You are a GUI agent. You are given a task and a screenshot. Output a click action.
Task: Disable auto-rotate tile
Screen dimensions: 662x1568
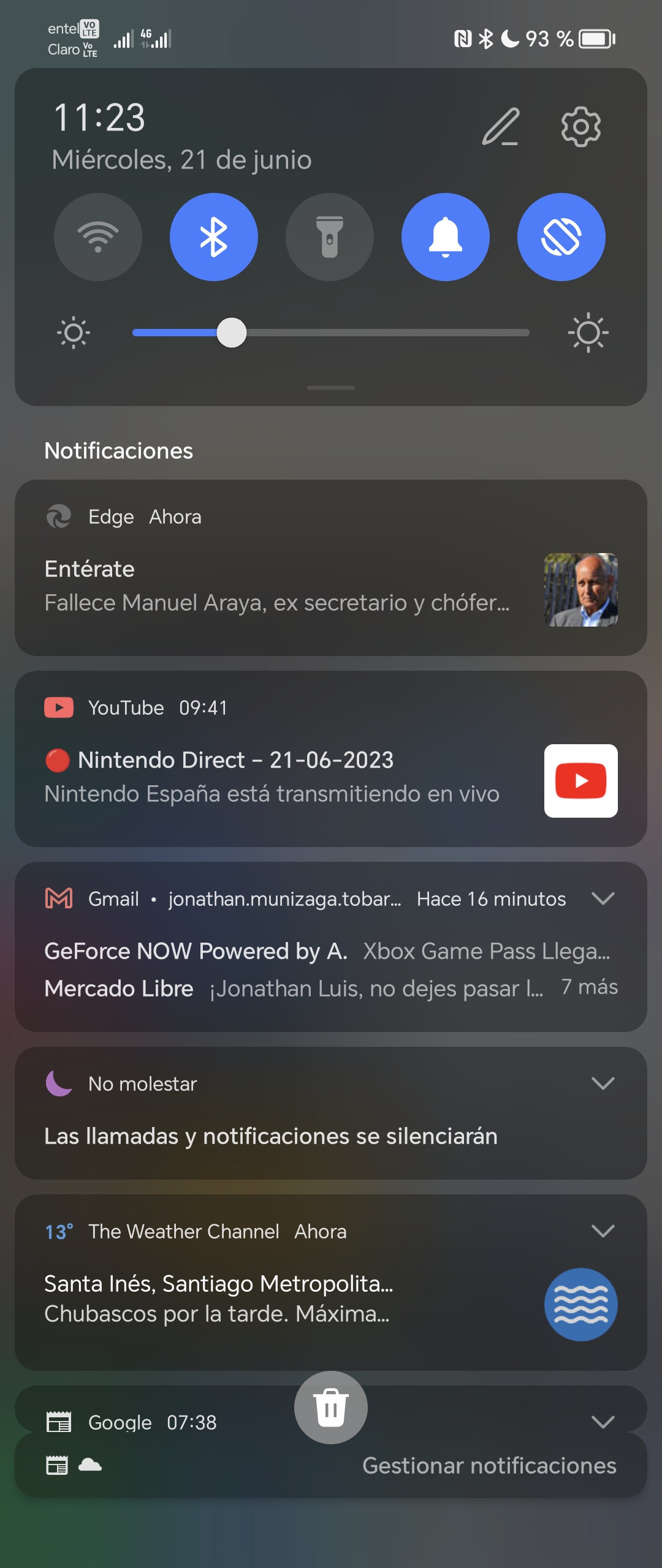coord(561,237)
